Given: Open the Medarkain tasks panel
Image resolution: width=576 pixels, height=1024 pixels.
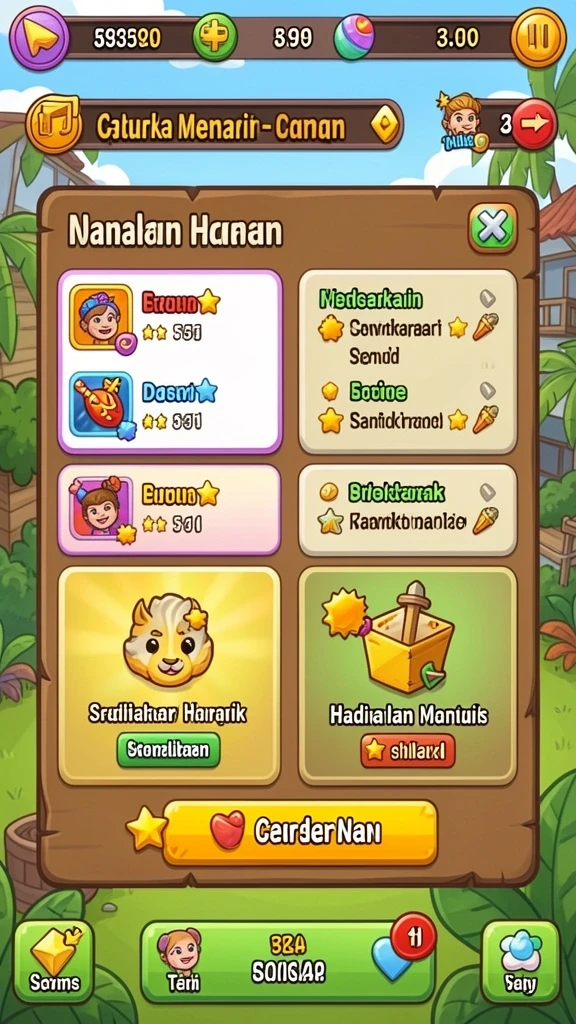Looking at the screenshot, I should pyautogui.click(x=408, y=362).
